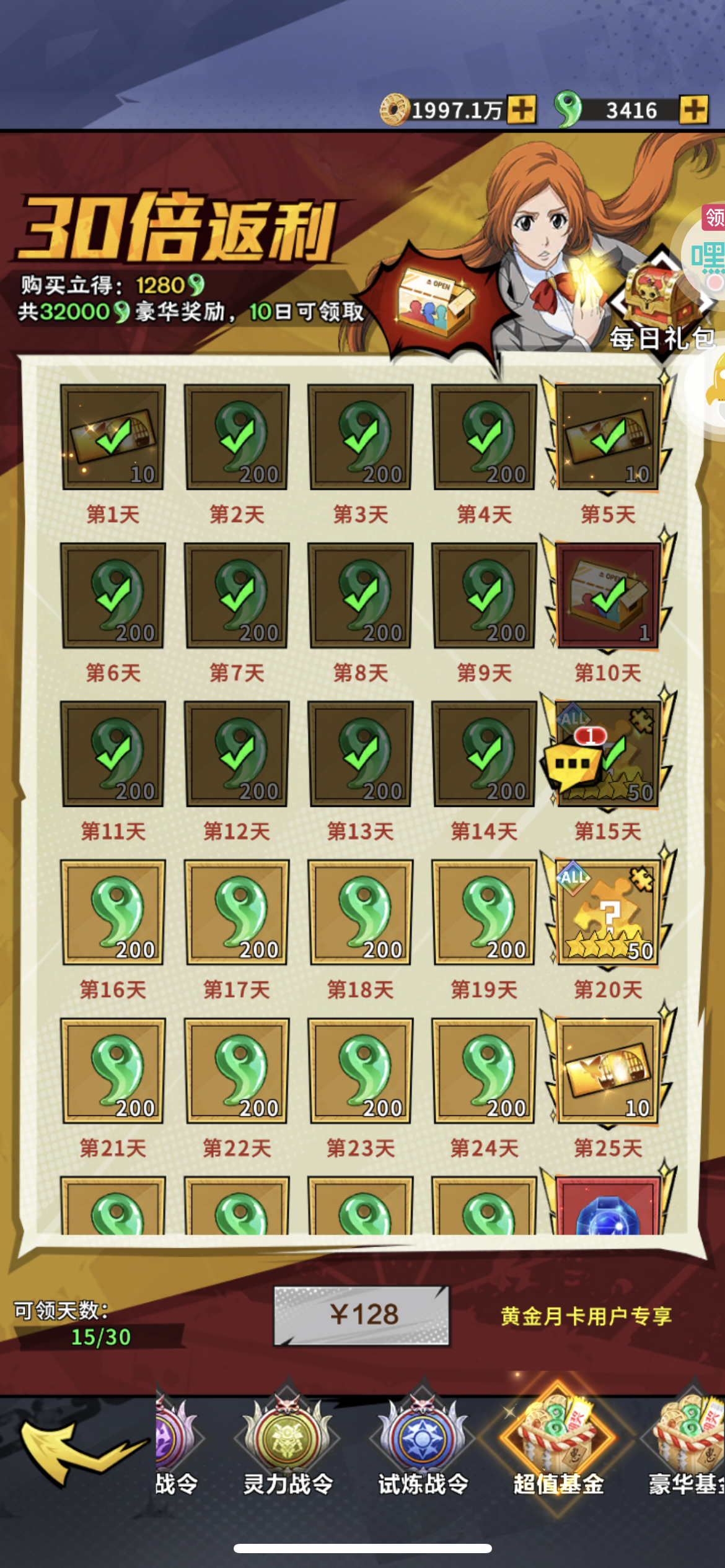725x1568 pixels.
Task: Open the 第25天 golden ticket reward
Action: coord(607,1071)
